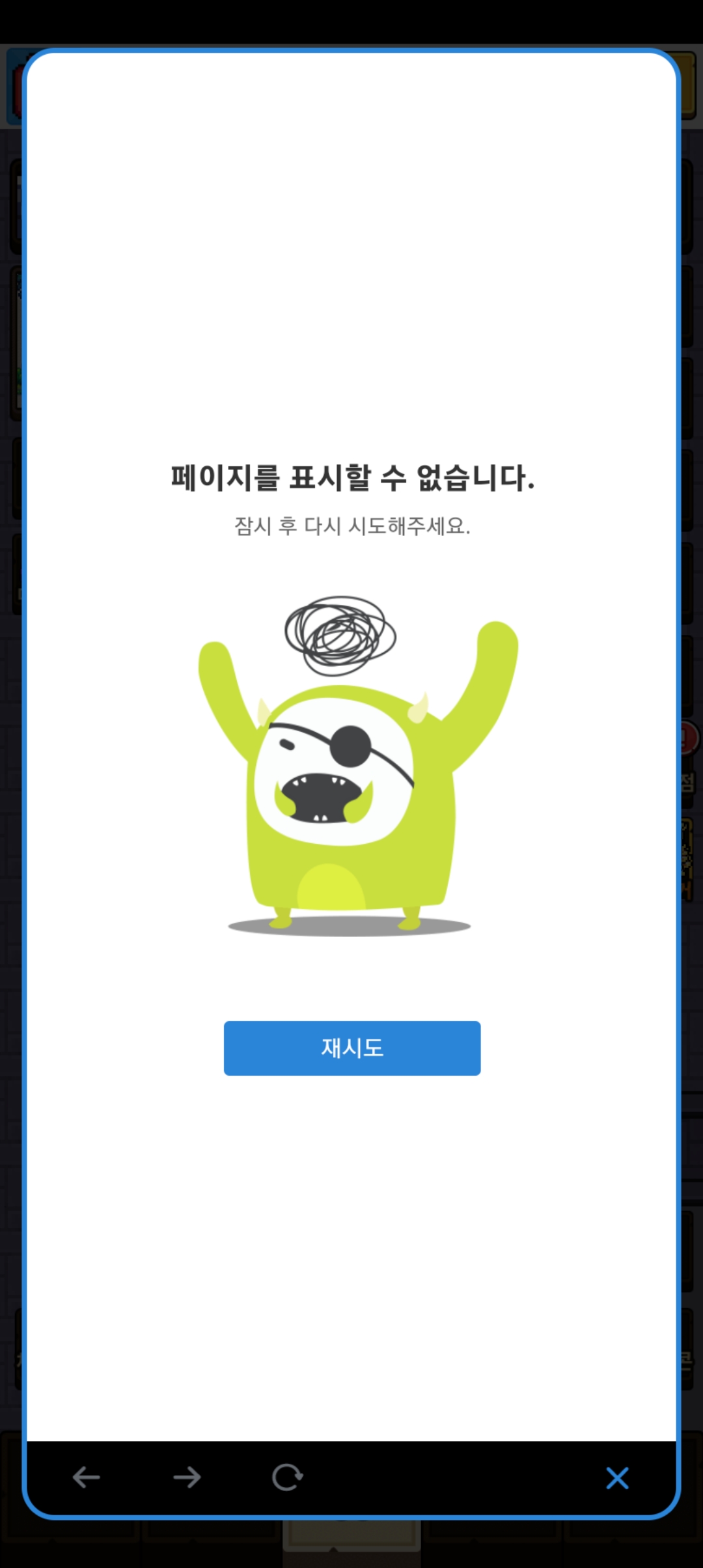The height and width of the screenshot is (1568, 703).
Task: Close the in-app browser with the X icon
Action: pos(617,1477)
